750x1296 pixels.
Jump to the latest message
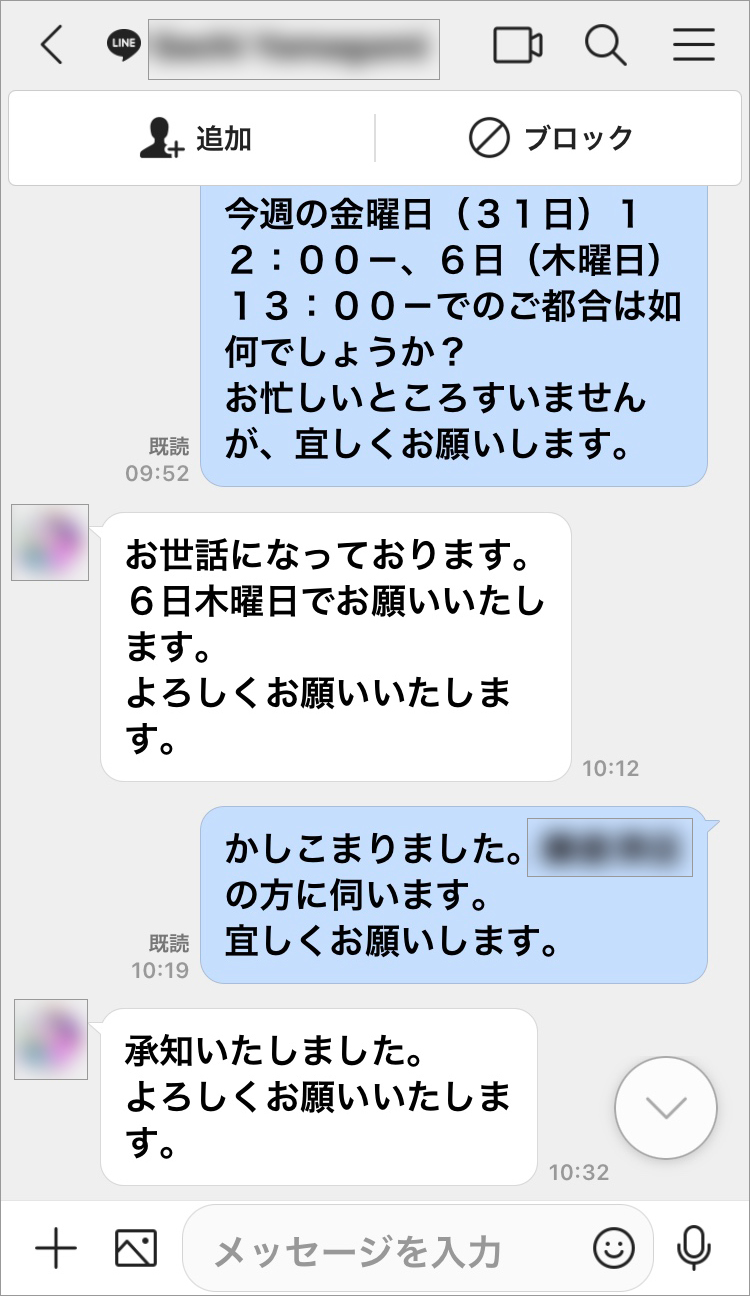pos(666,1108)
